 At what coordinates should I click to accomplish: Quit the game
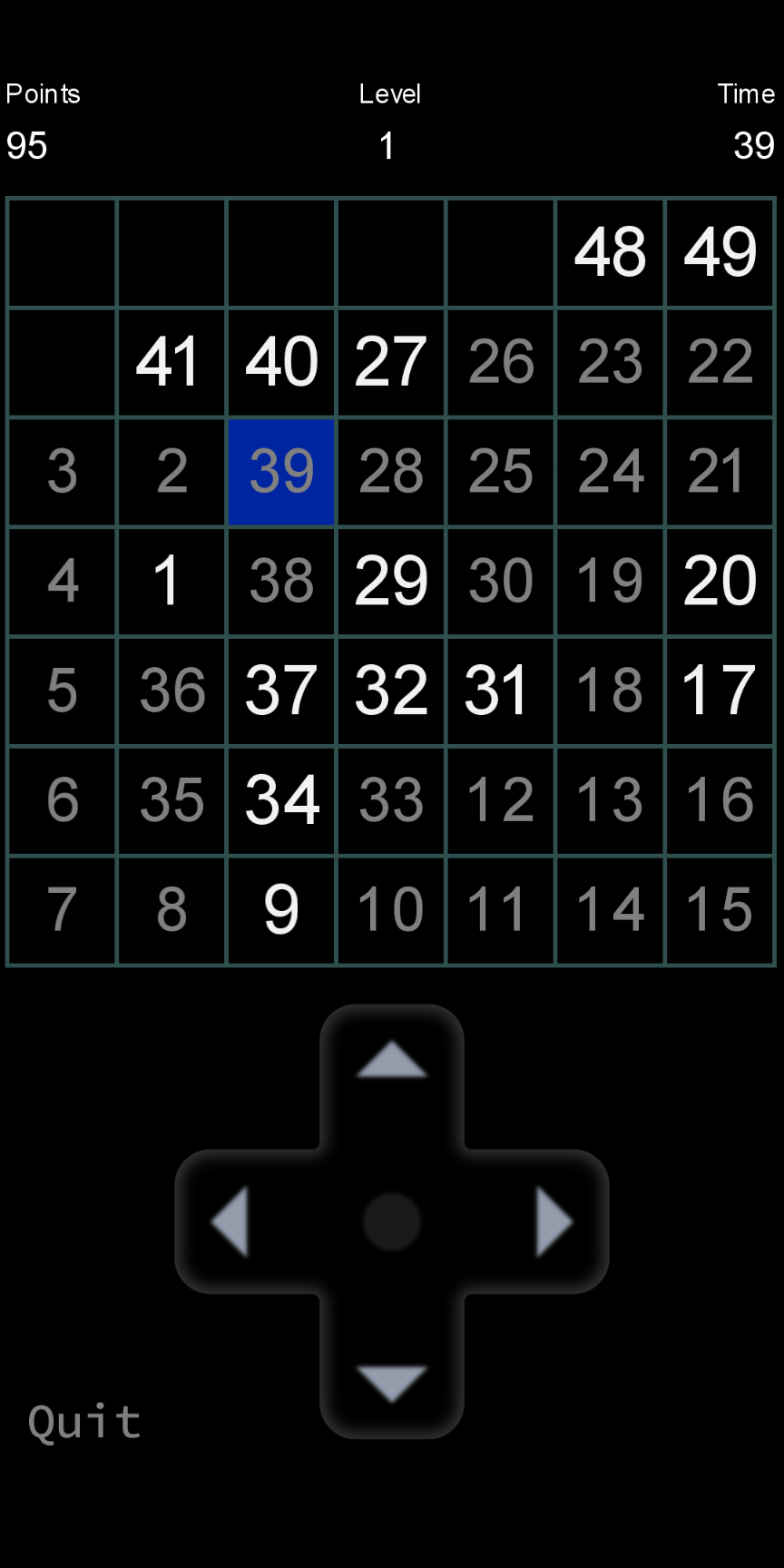pyautogui.click(x=84, y=1421)
